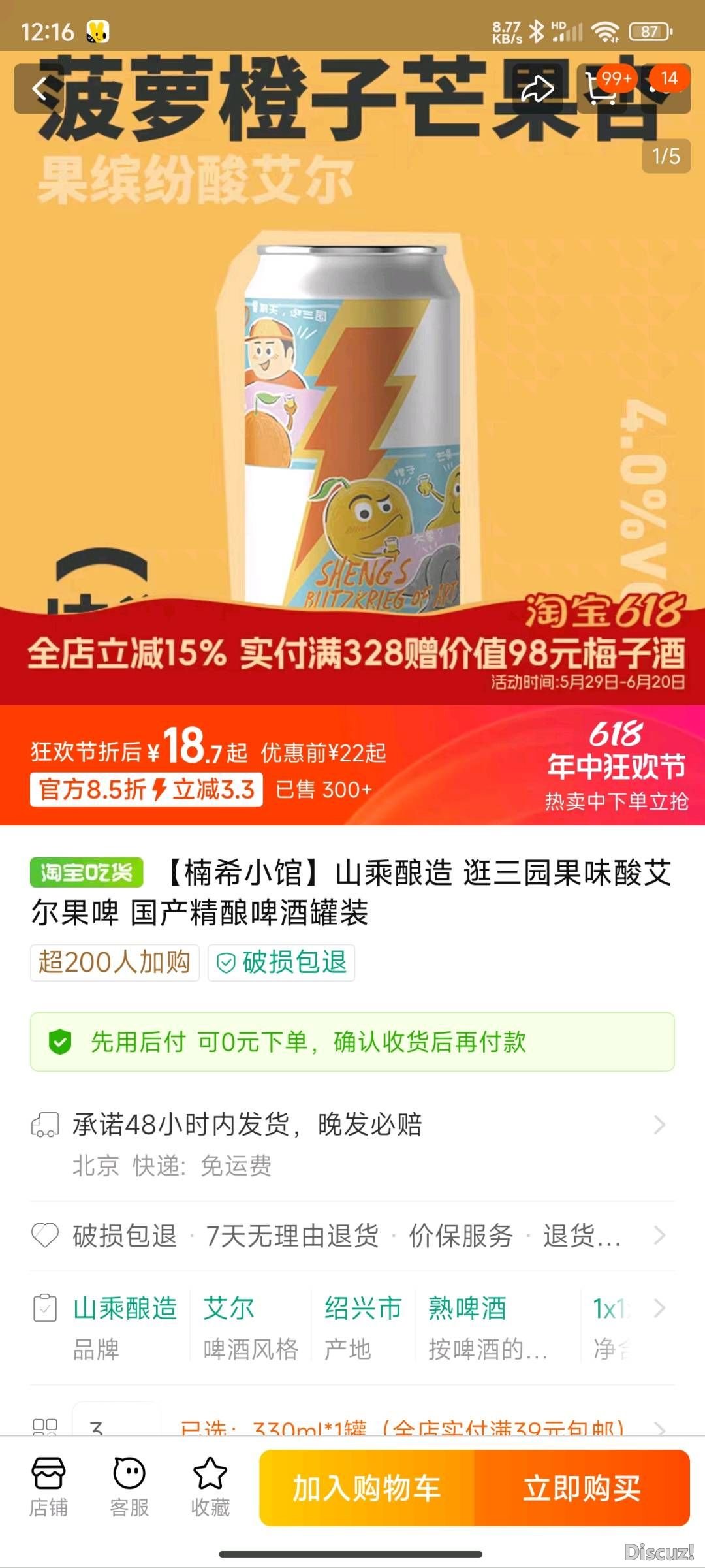Open the 店铺 store page
The image size is (705, 1568).
[x=48, y=1487]
